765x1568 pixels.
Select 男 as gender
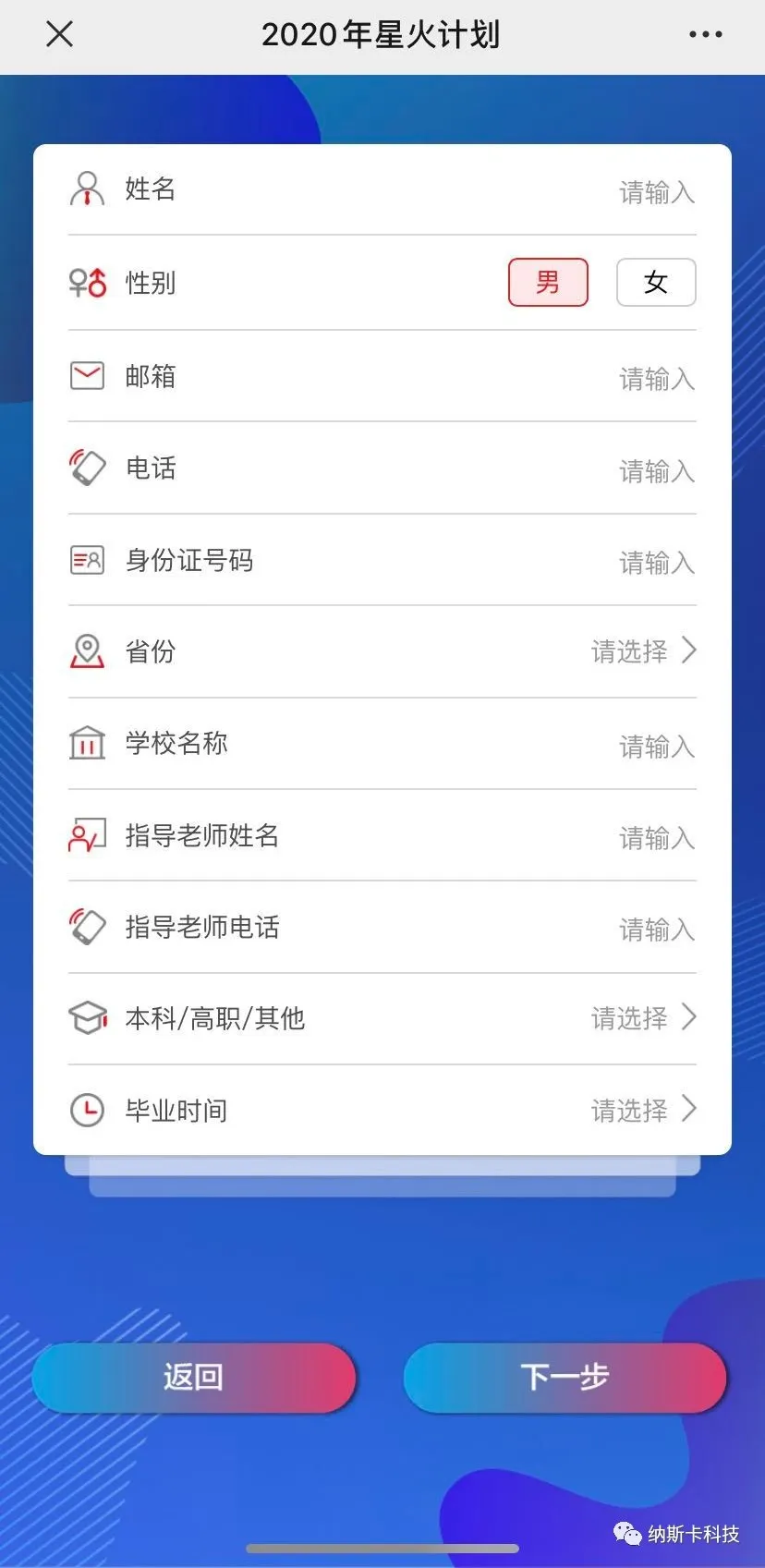coord(548,283)
